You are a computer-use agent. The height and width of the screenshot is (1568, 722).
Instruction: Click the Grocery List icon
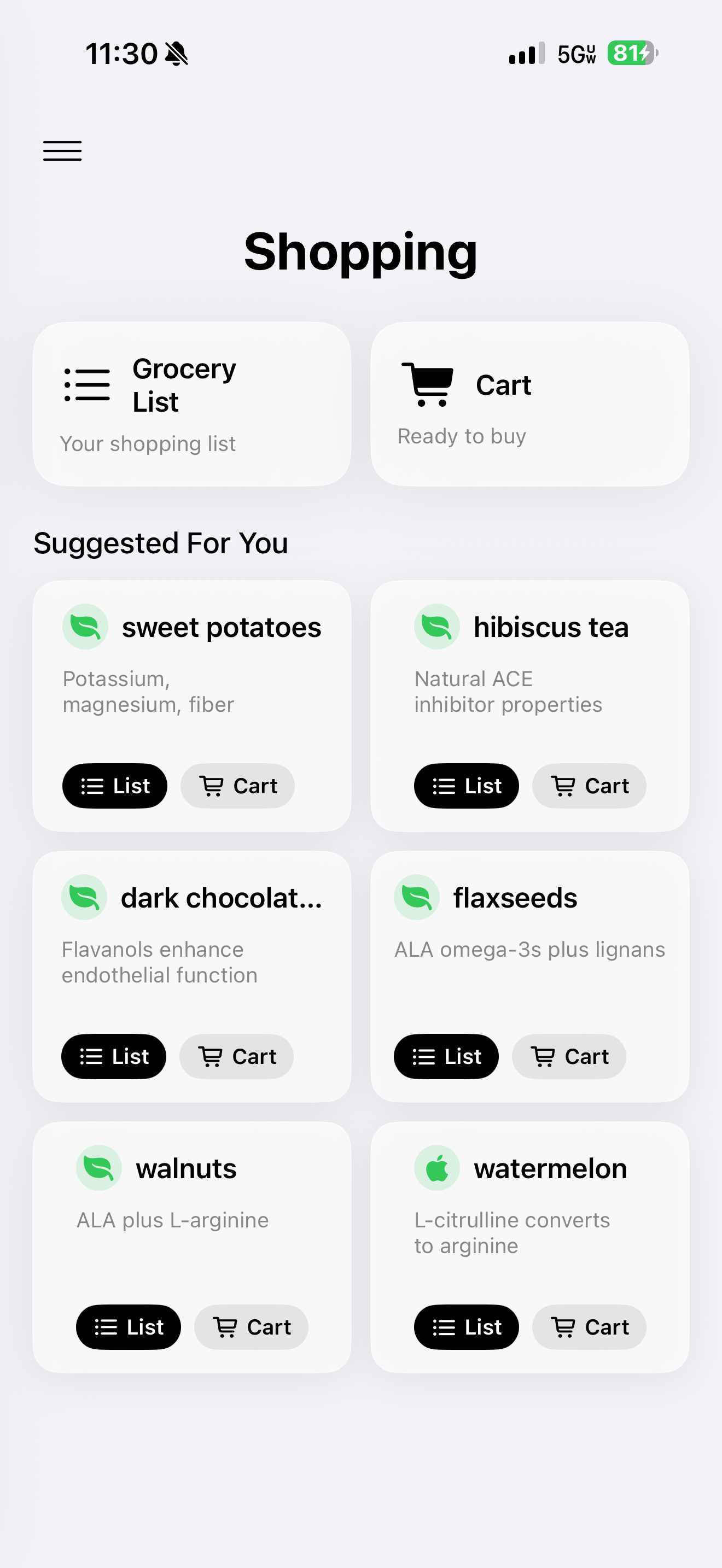point(86,383)
